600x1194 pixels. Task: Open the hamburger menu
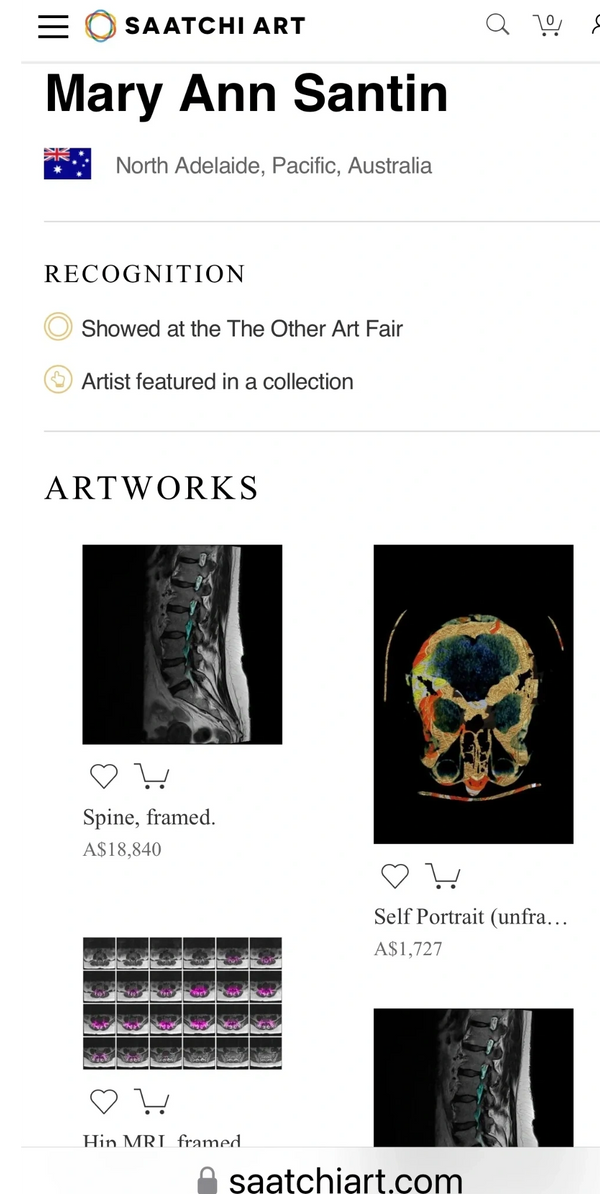(53, 27)
